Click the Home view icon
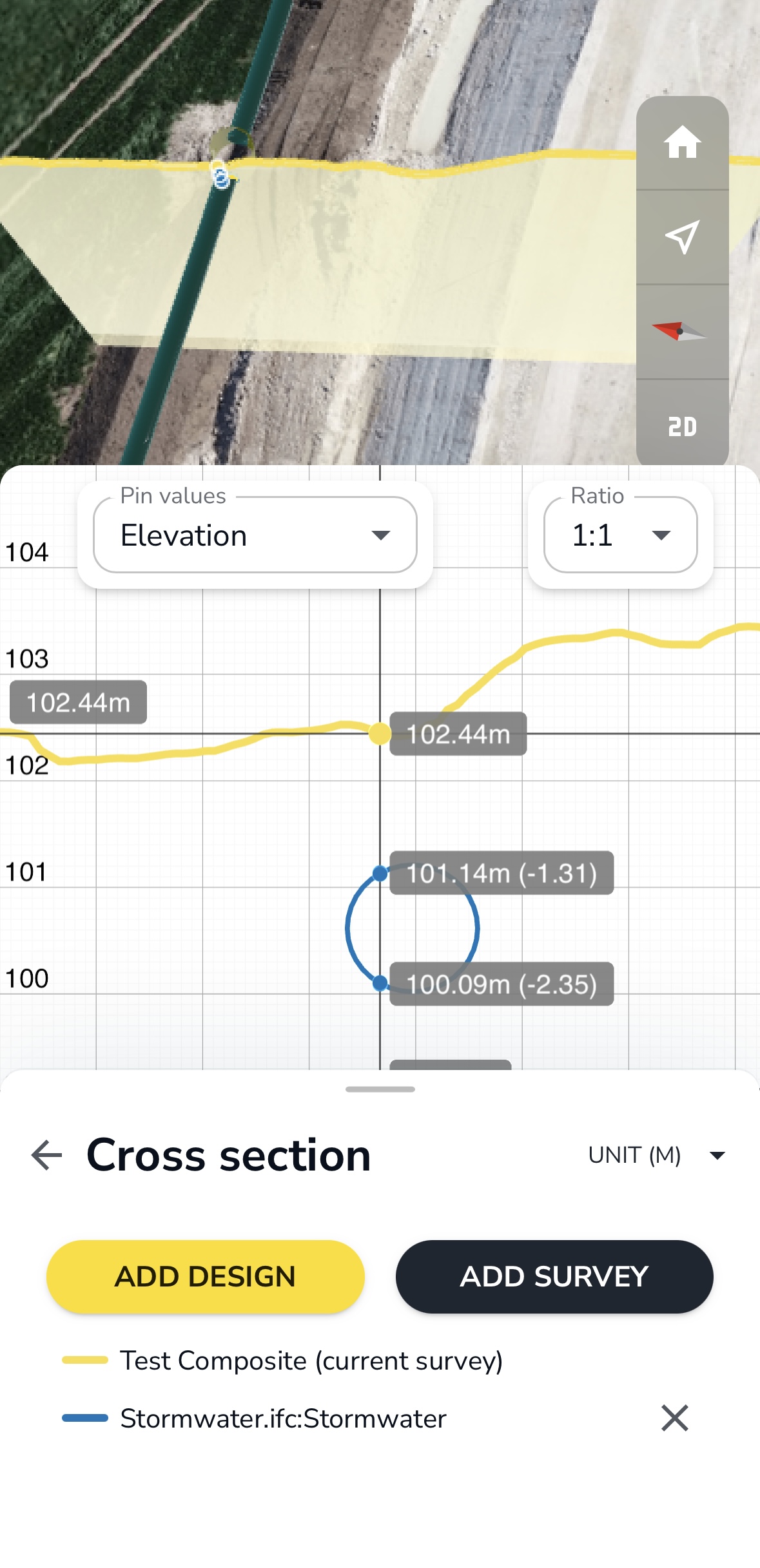The height and width of the screenshot is (1568, 760). [x=682, y=146]
